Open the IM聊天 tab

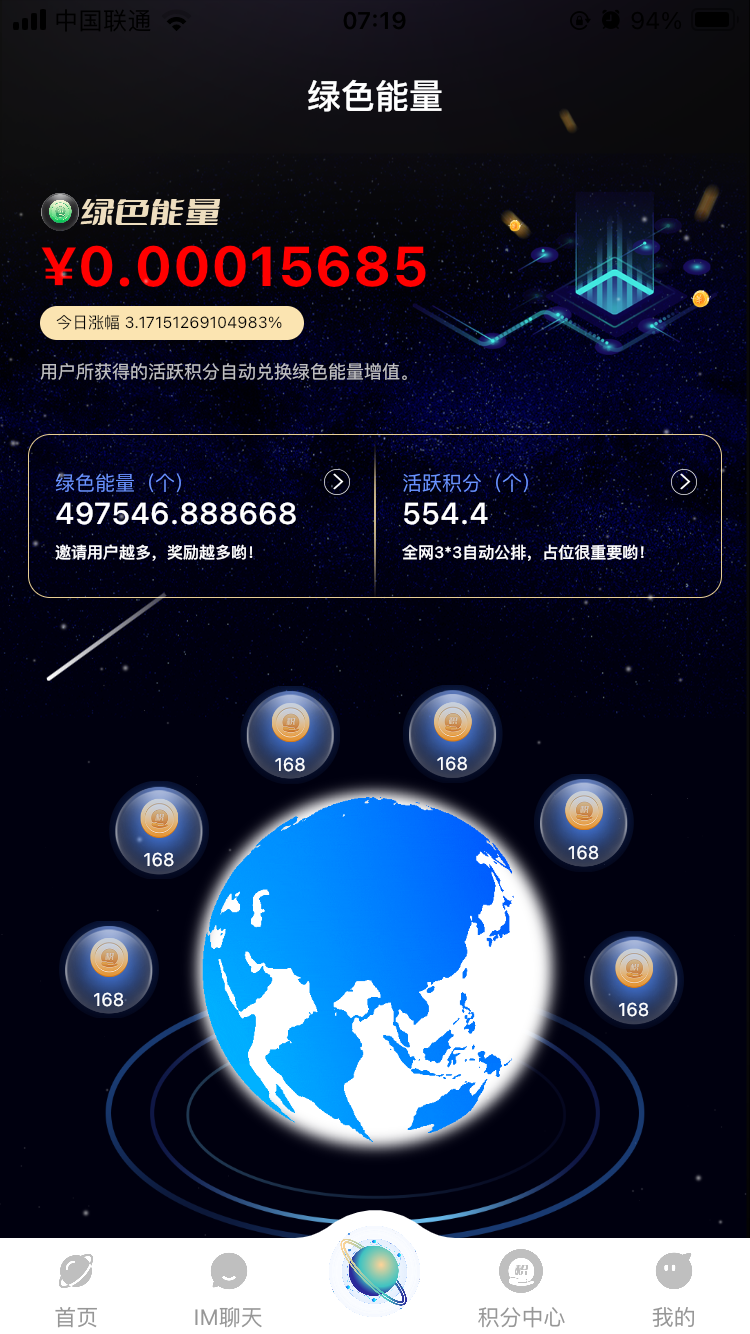click(228, 1290)
